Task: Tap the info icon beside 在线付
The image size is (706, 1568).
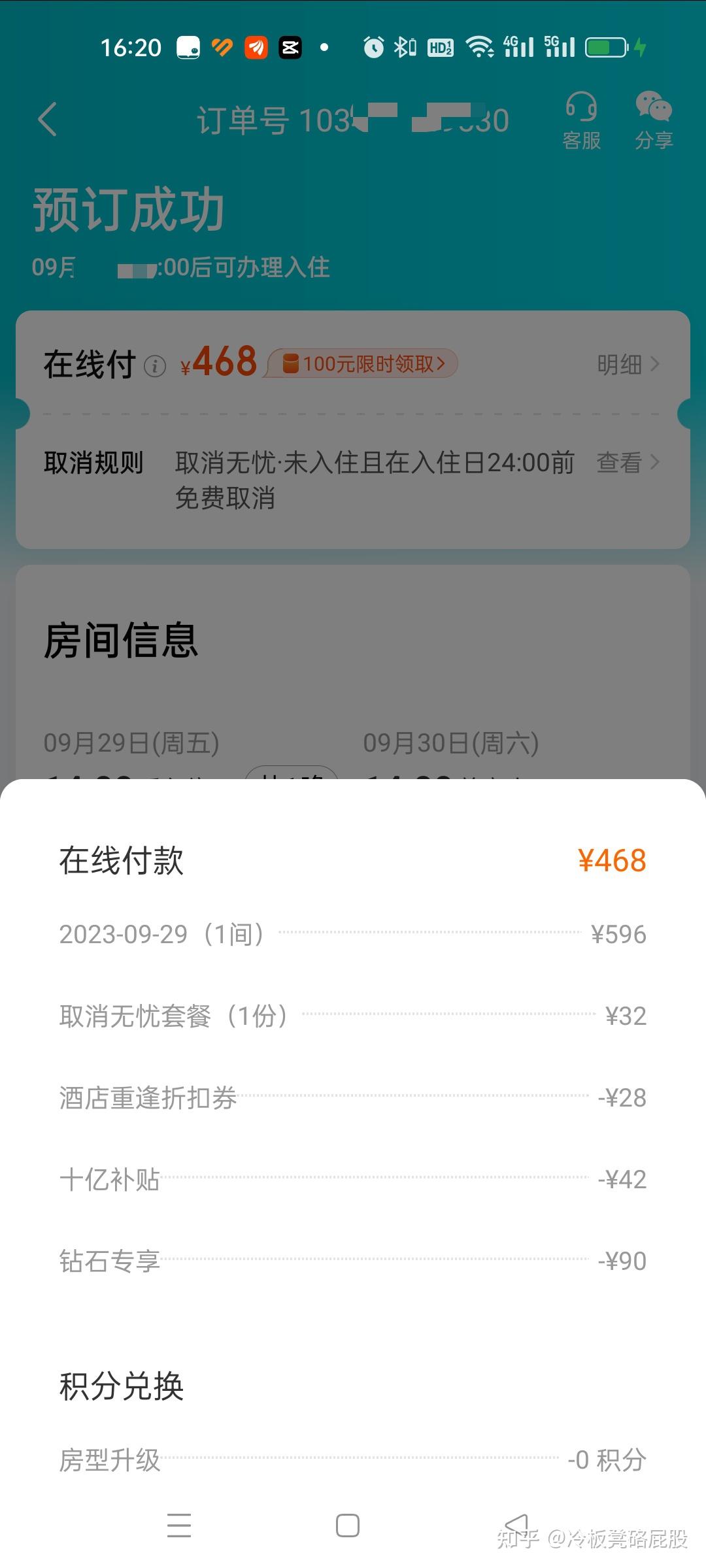Action: pos(155,365)
